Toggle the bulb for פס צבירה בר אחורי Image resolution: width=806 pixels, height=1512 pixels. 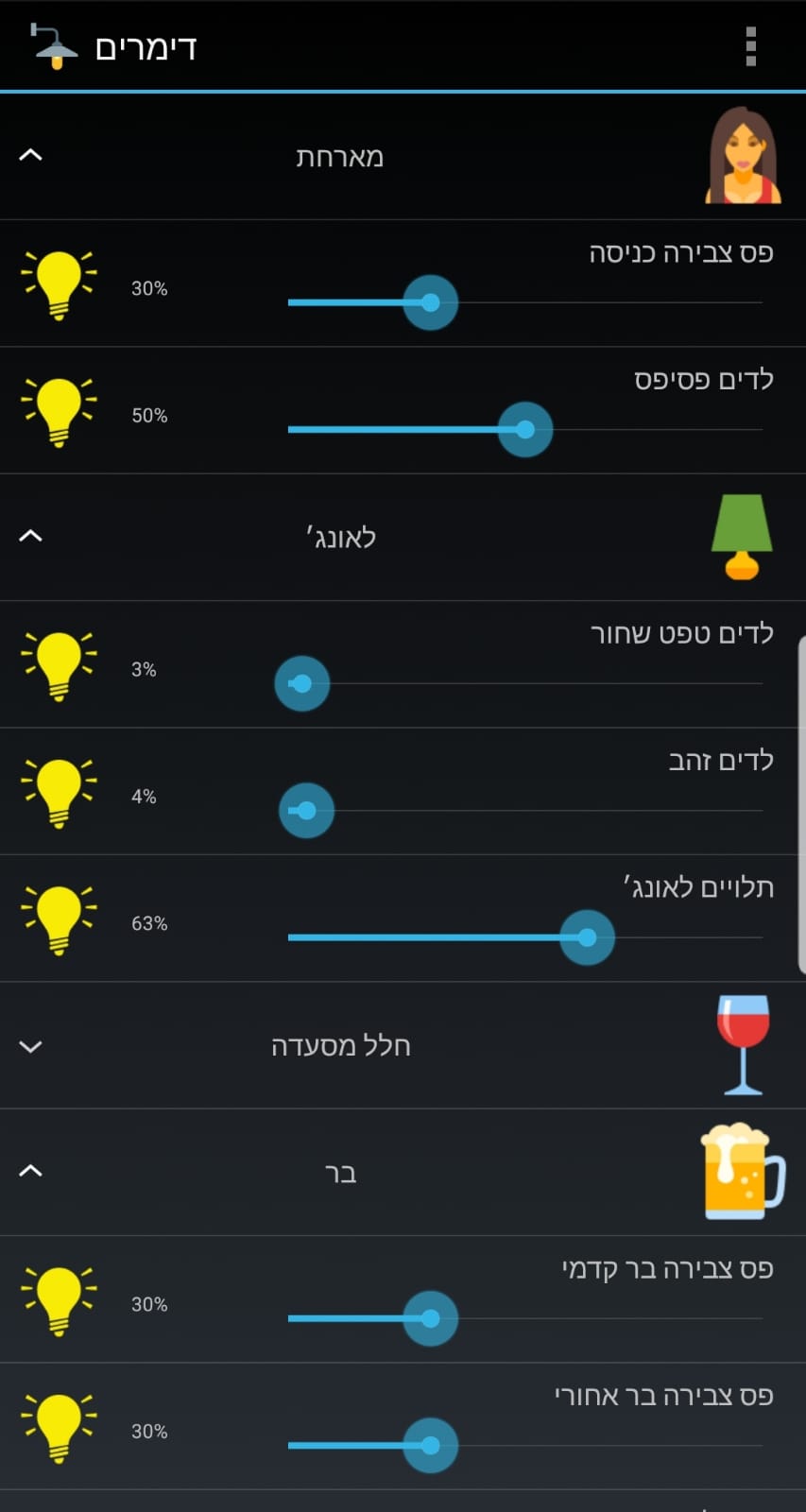[59, 1428]
